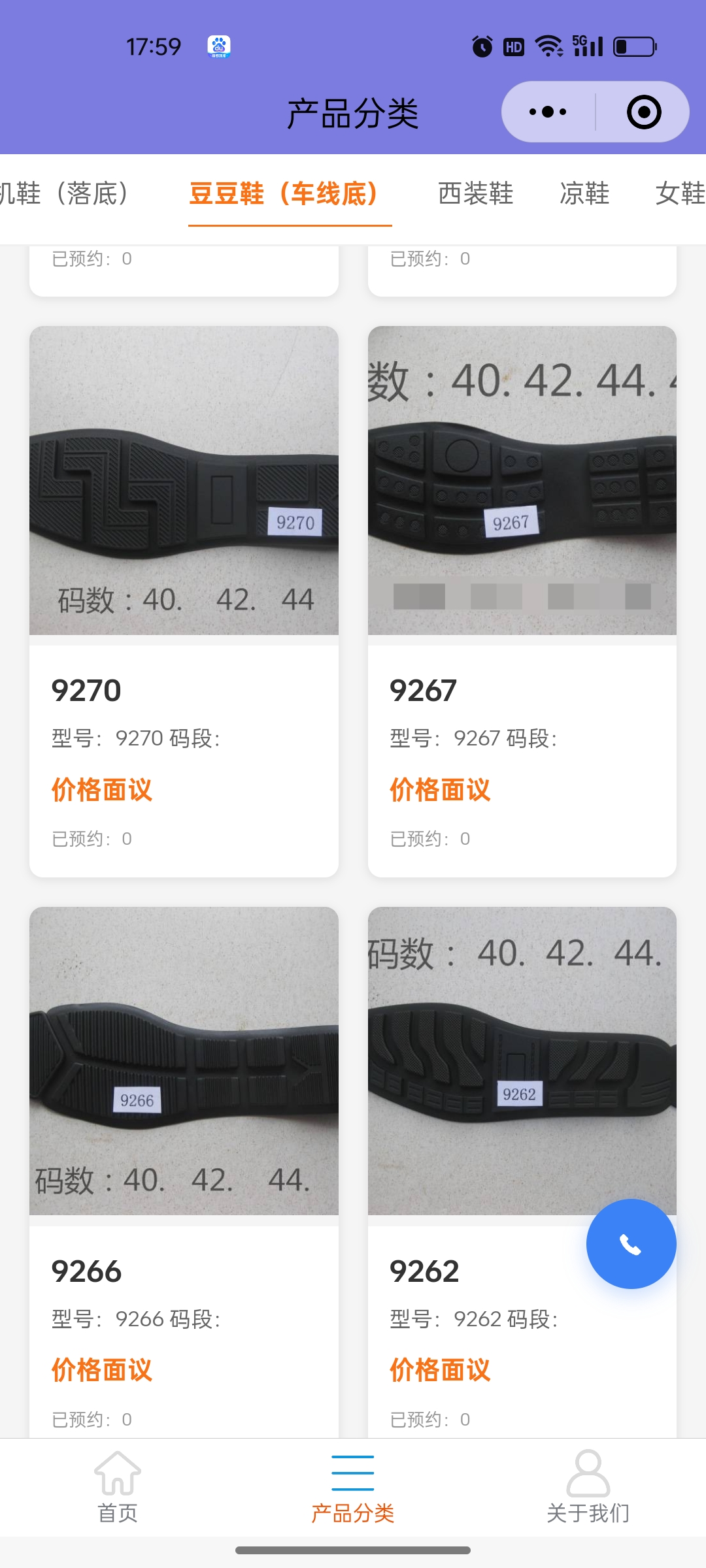Switch to the 西装鞋 category tab
The width and height of the screenshot is (706, 1568).
[475, 193]
